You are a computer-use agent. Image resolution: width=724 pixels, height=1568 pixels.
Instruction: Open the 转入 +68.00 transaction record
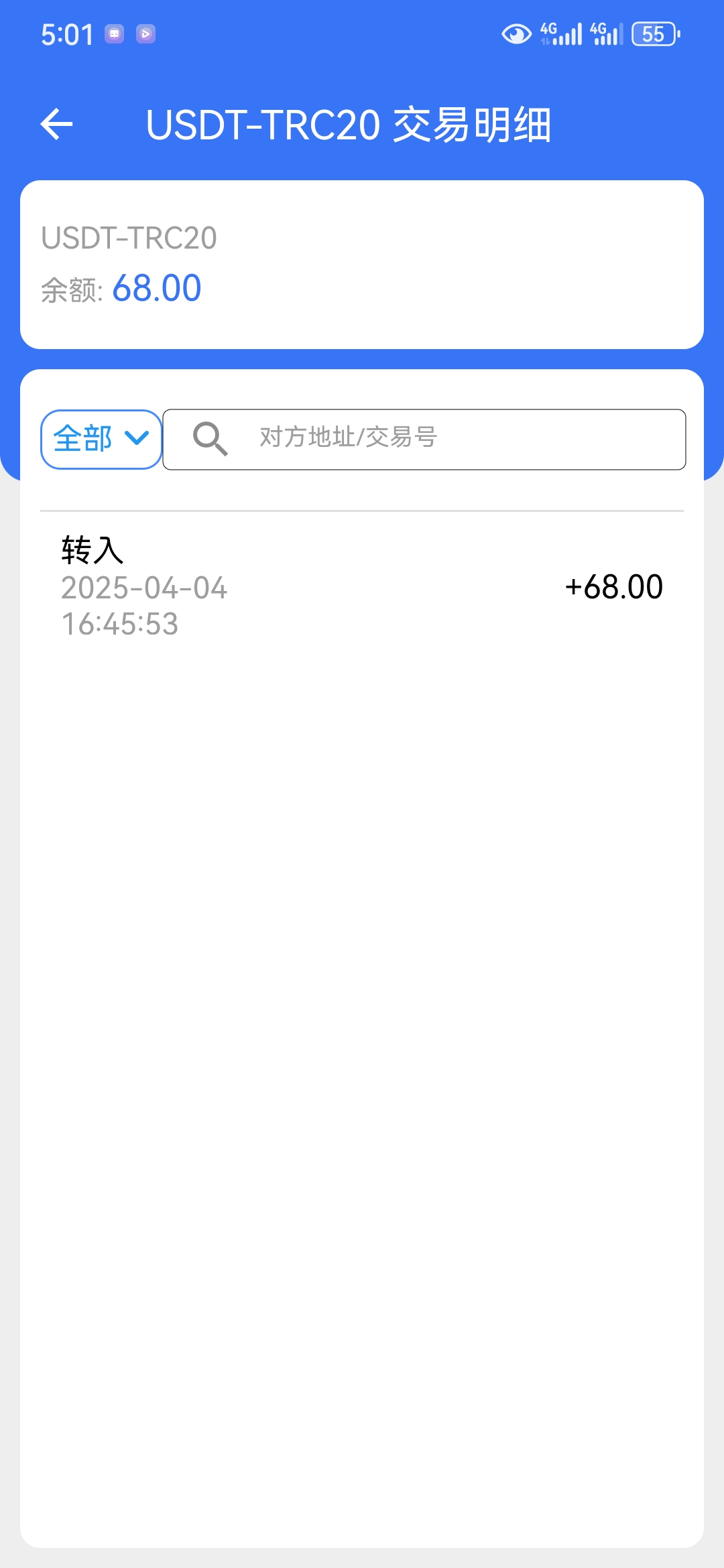pyautogui.click(x=362, y=586)
